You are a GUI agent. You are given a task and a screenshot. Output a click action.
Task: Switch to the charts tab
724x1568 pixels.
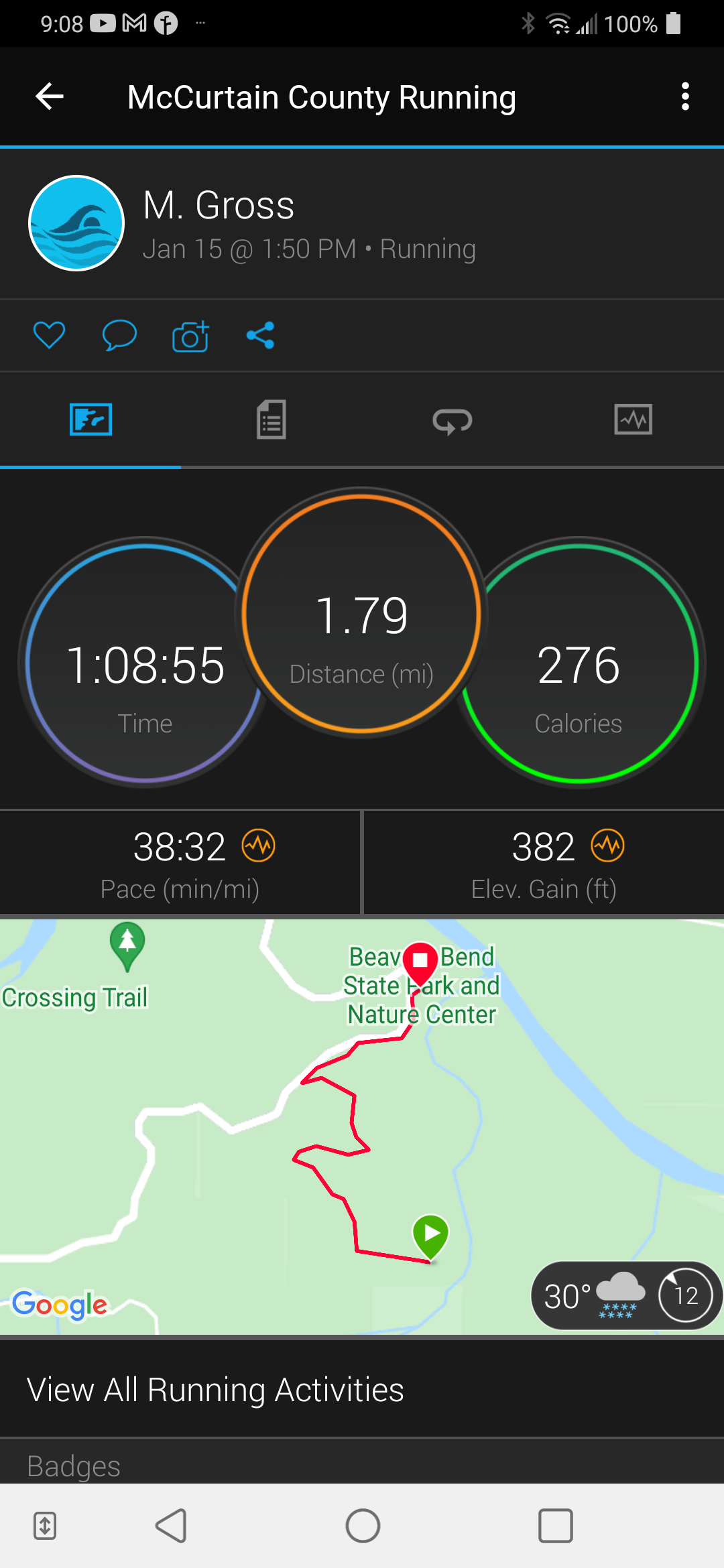click(x=633, y=420)
